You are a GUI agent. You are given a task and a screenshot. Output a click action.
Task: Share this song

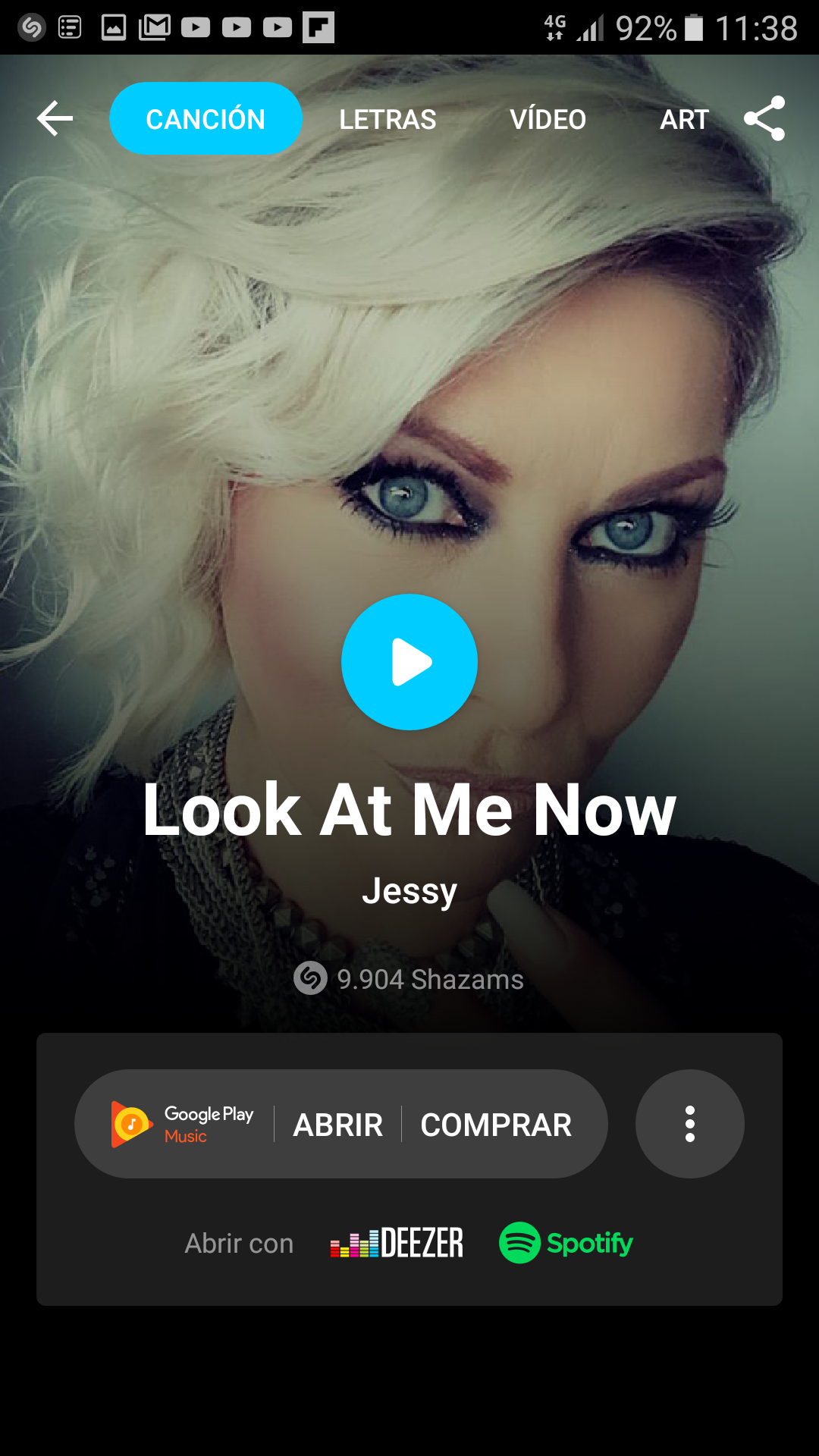764,119
